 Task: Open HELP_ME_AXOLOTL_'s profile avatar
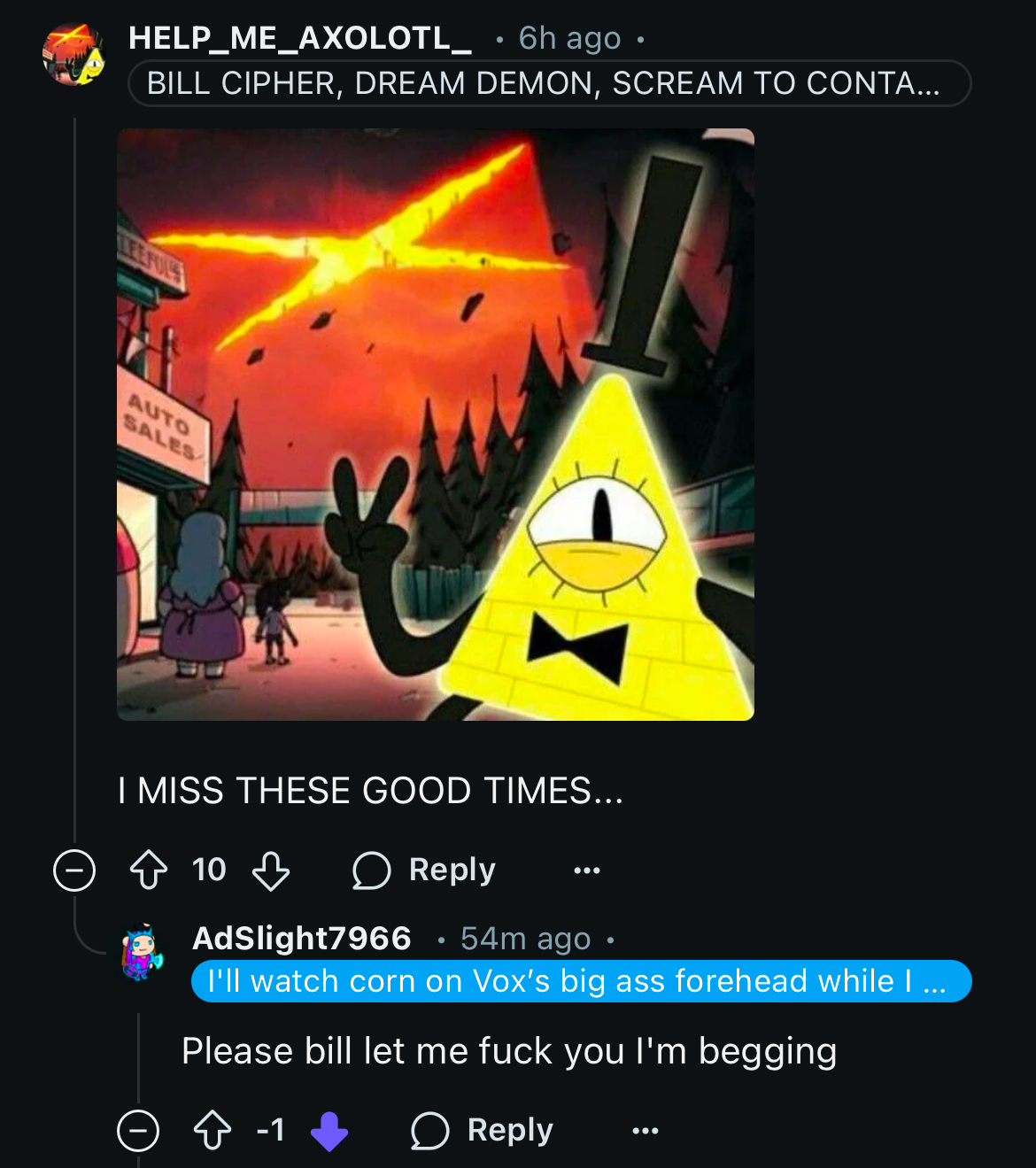(74, 55)
